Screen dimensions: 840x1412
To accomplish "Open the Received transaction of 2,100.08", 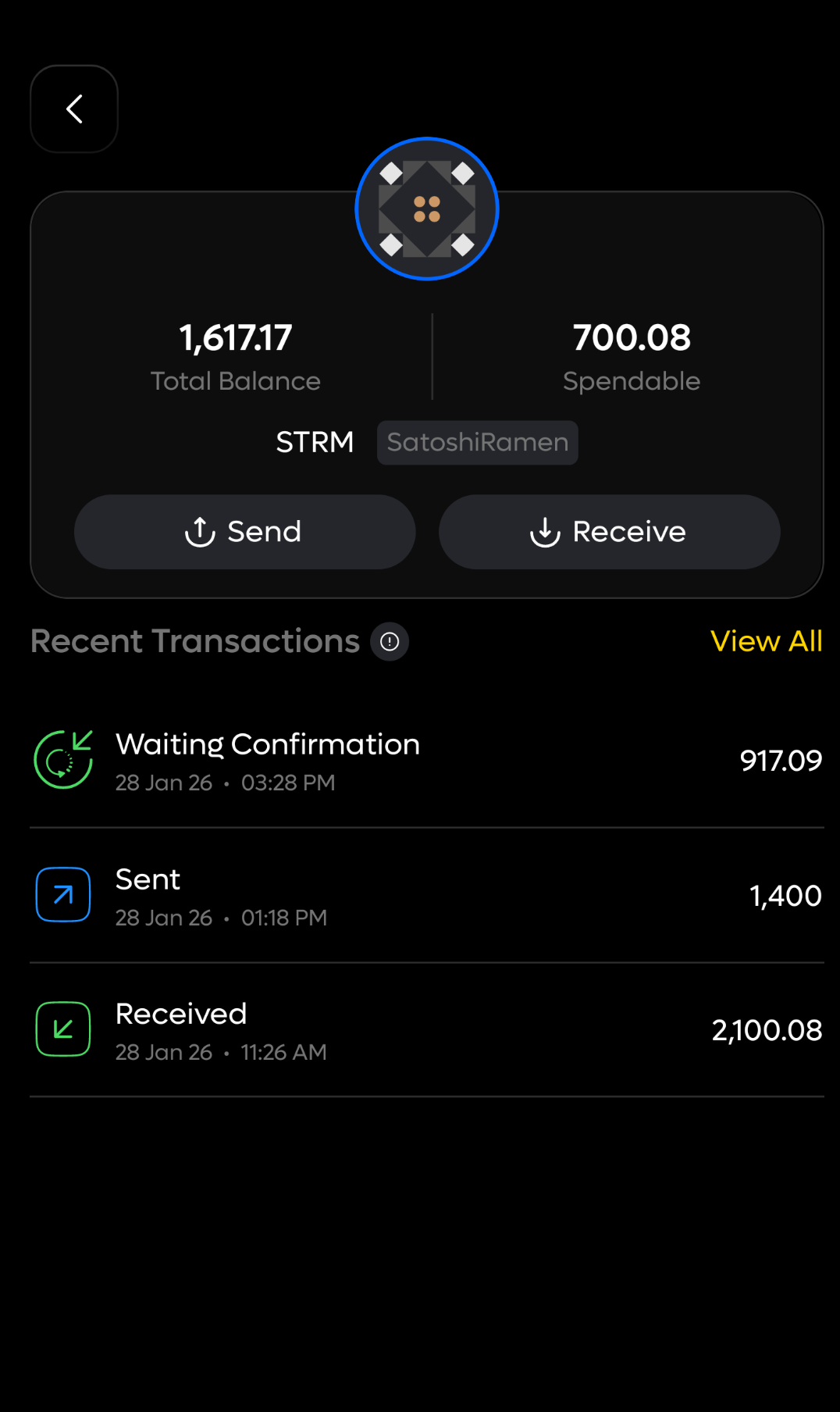I will pyautogui.click(x=426, y=1030).
